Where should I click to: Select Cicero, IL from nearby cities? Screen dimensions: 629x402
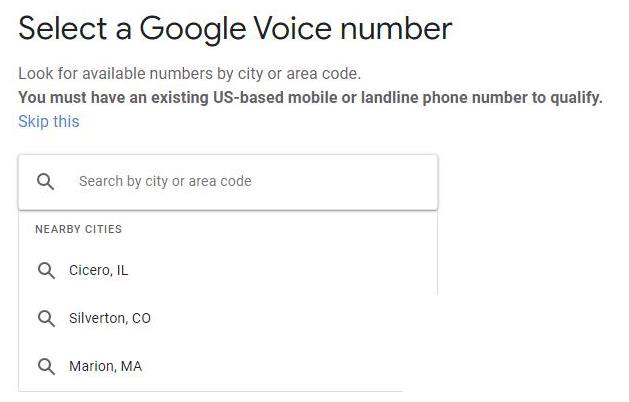click(98, 270)
